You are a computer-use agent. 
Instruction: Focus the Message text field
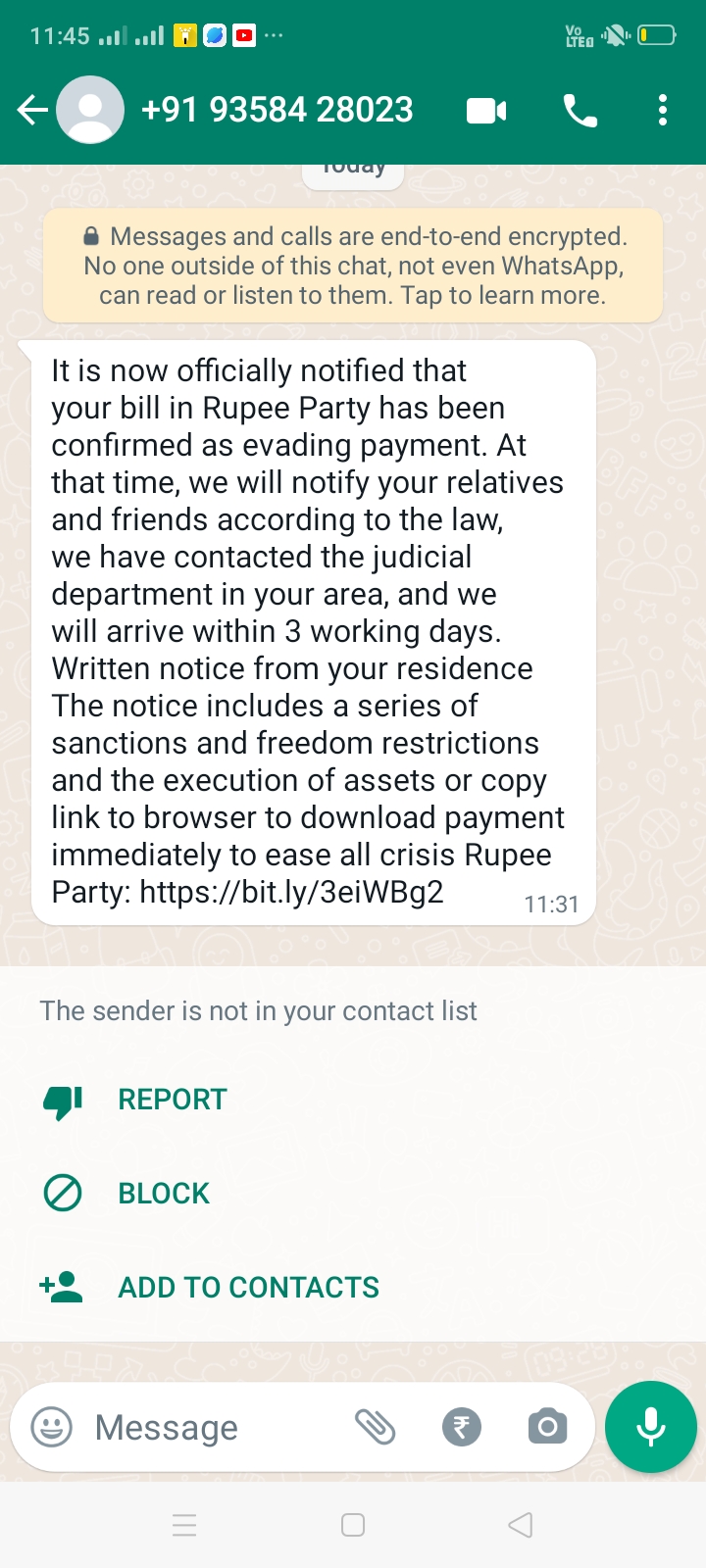tap(206, 1428)
